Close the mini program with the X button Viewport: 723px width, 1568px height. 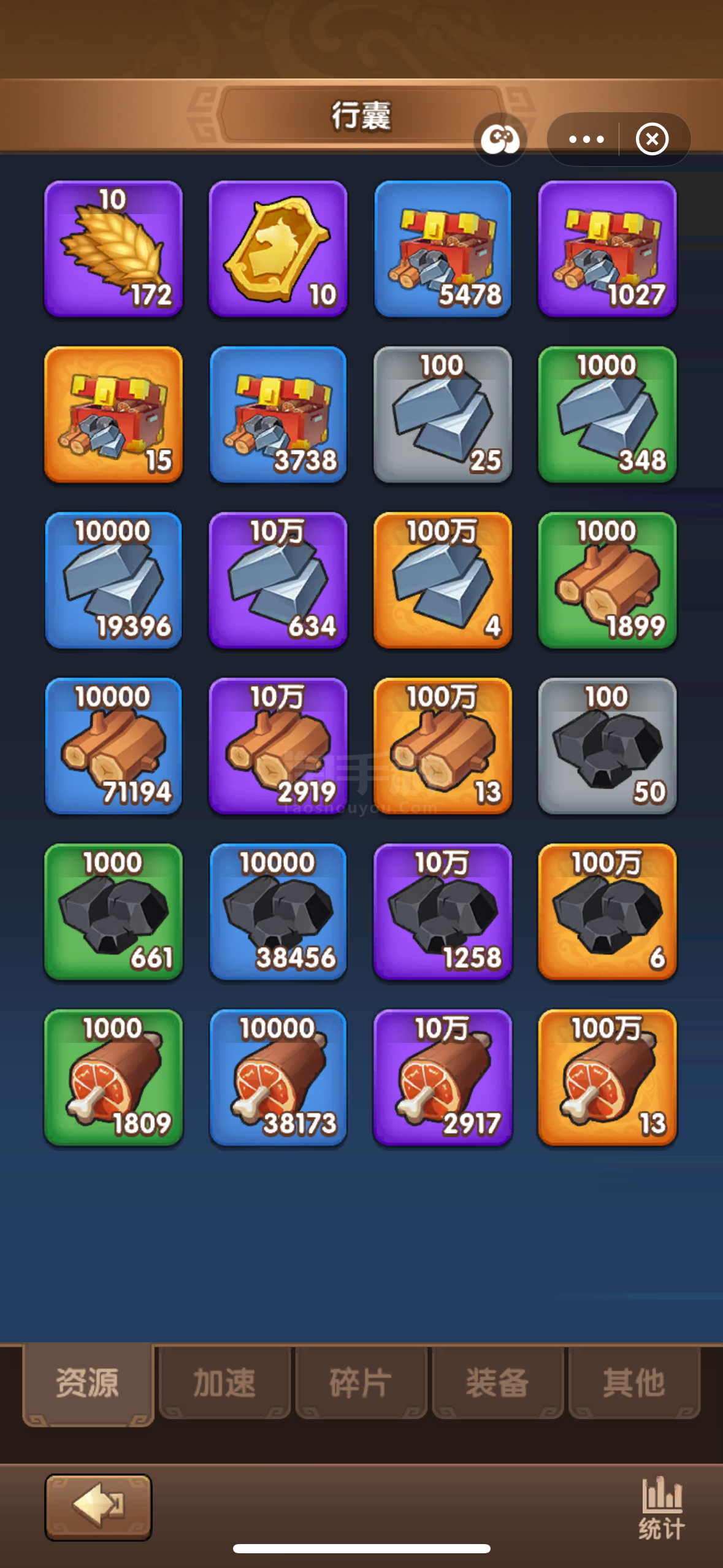(652, 139)
